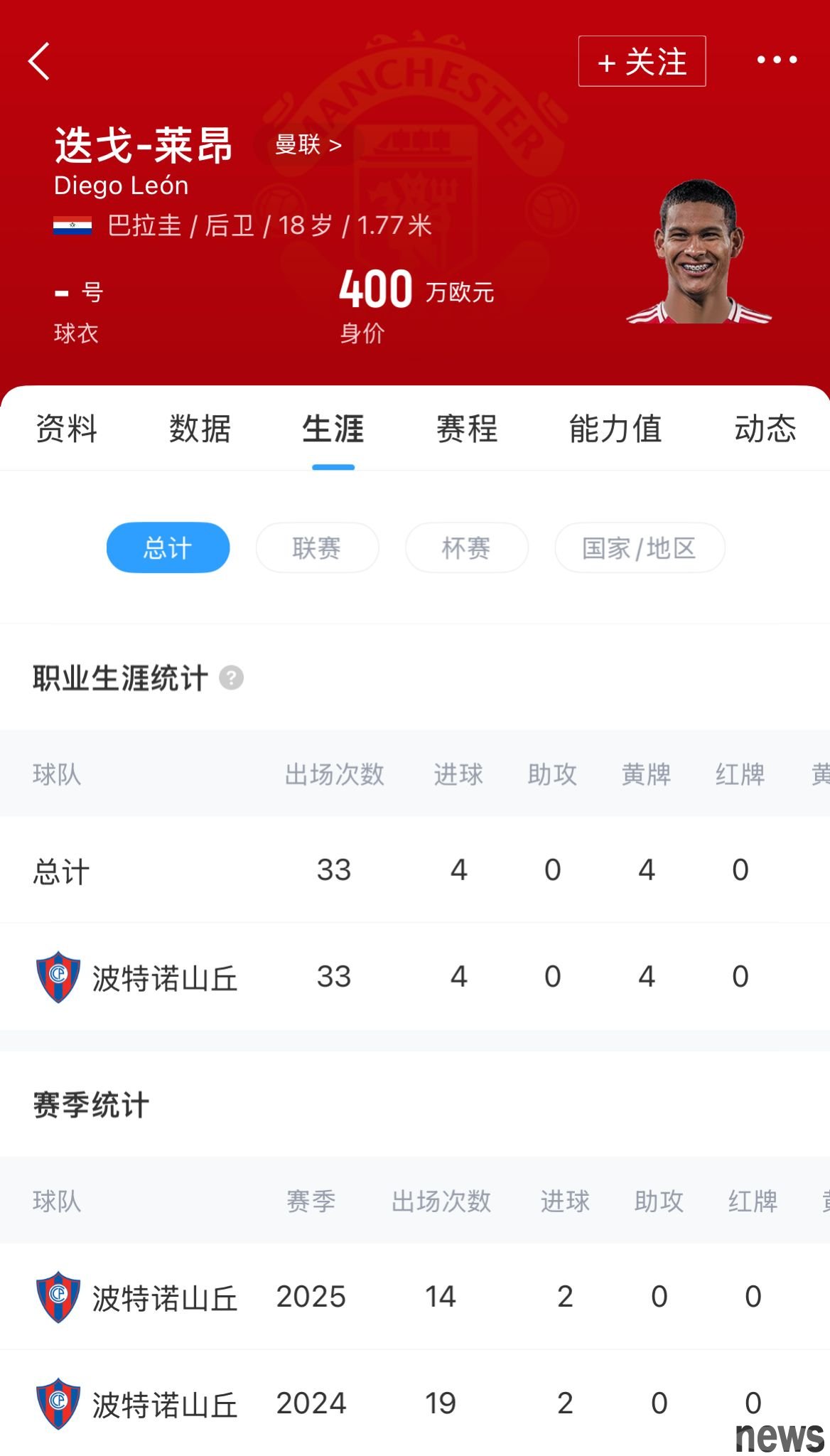Viewport: 830px width, 1456px height.
Task: Filter career stats by 杯赛
Action: [x=466, y=547]
